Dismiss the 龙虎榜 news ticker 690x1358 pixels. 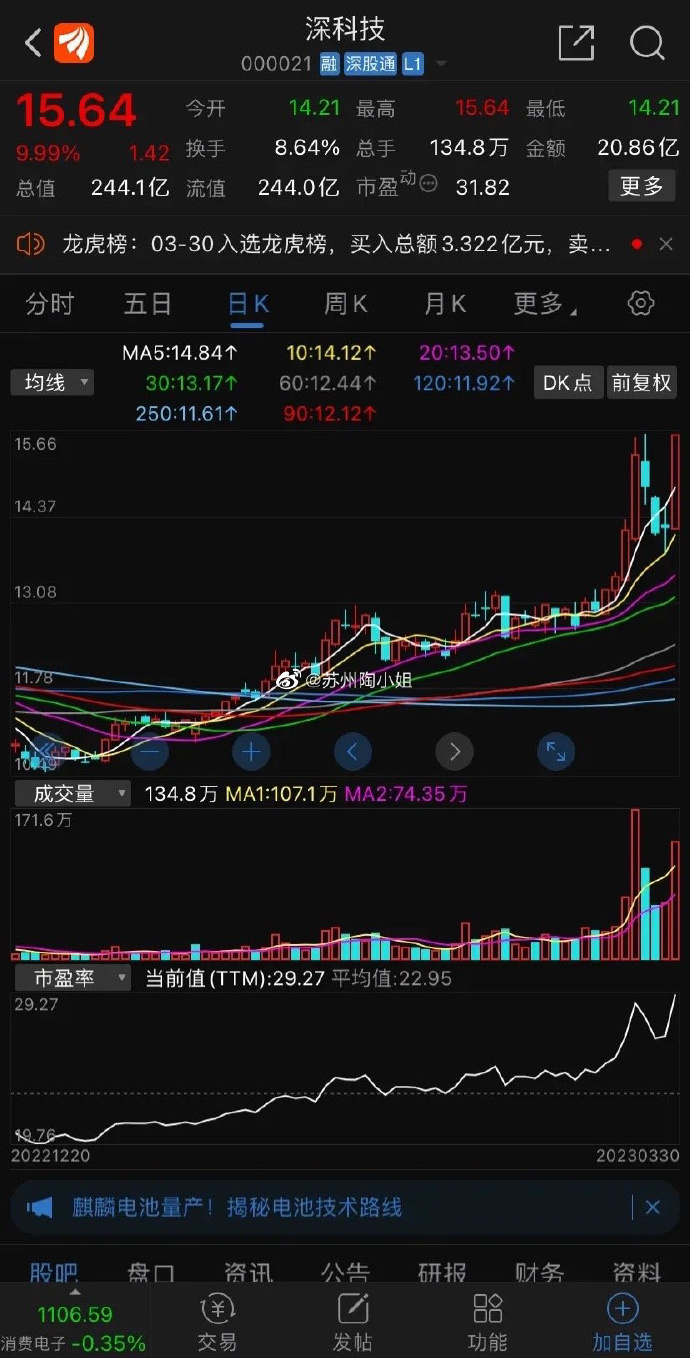point(666,244)
